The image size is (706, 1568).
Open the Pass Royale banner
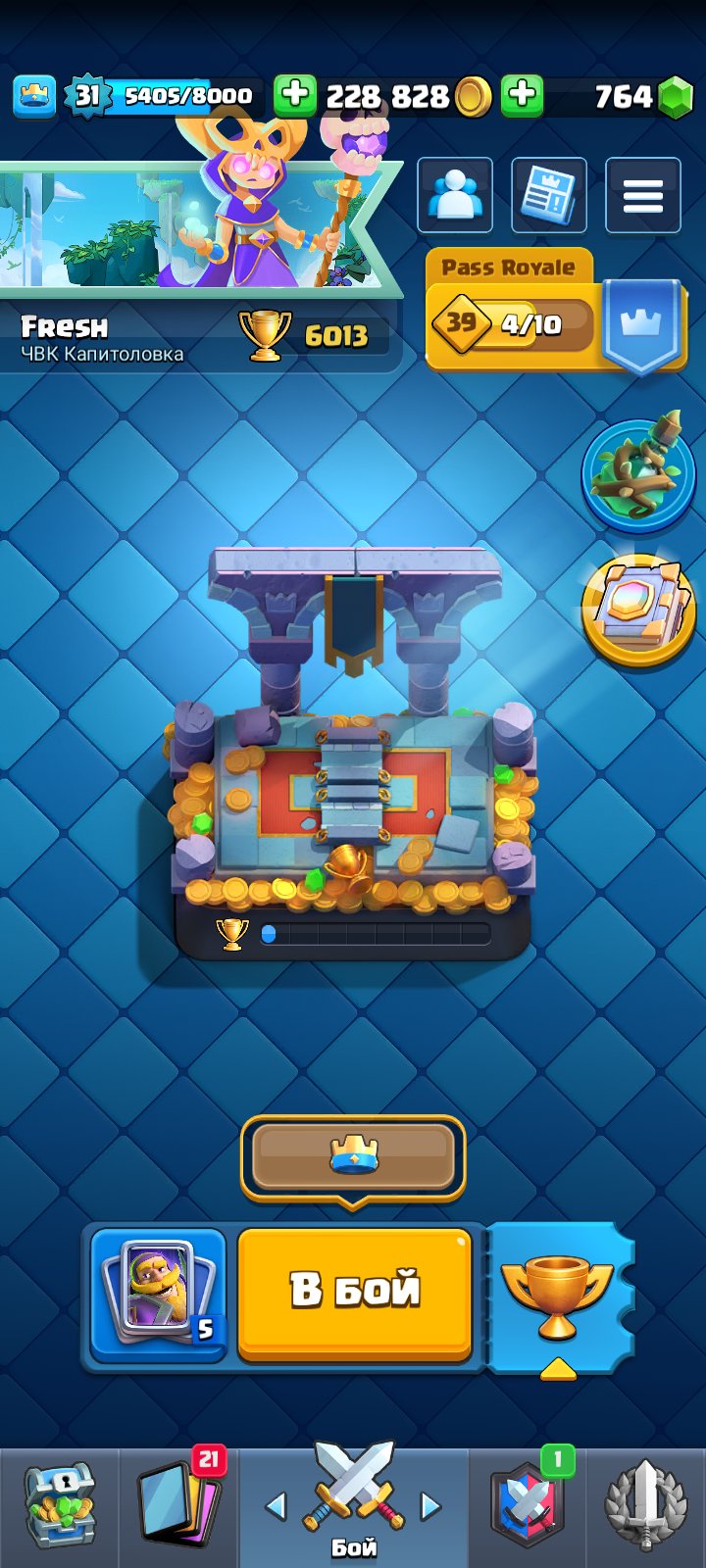click(554, 313)
